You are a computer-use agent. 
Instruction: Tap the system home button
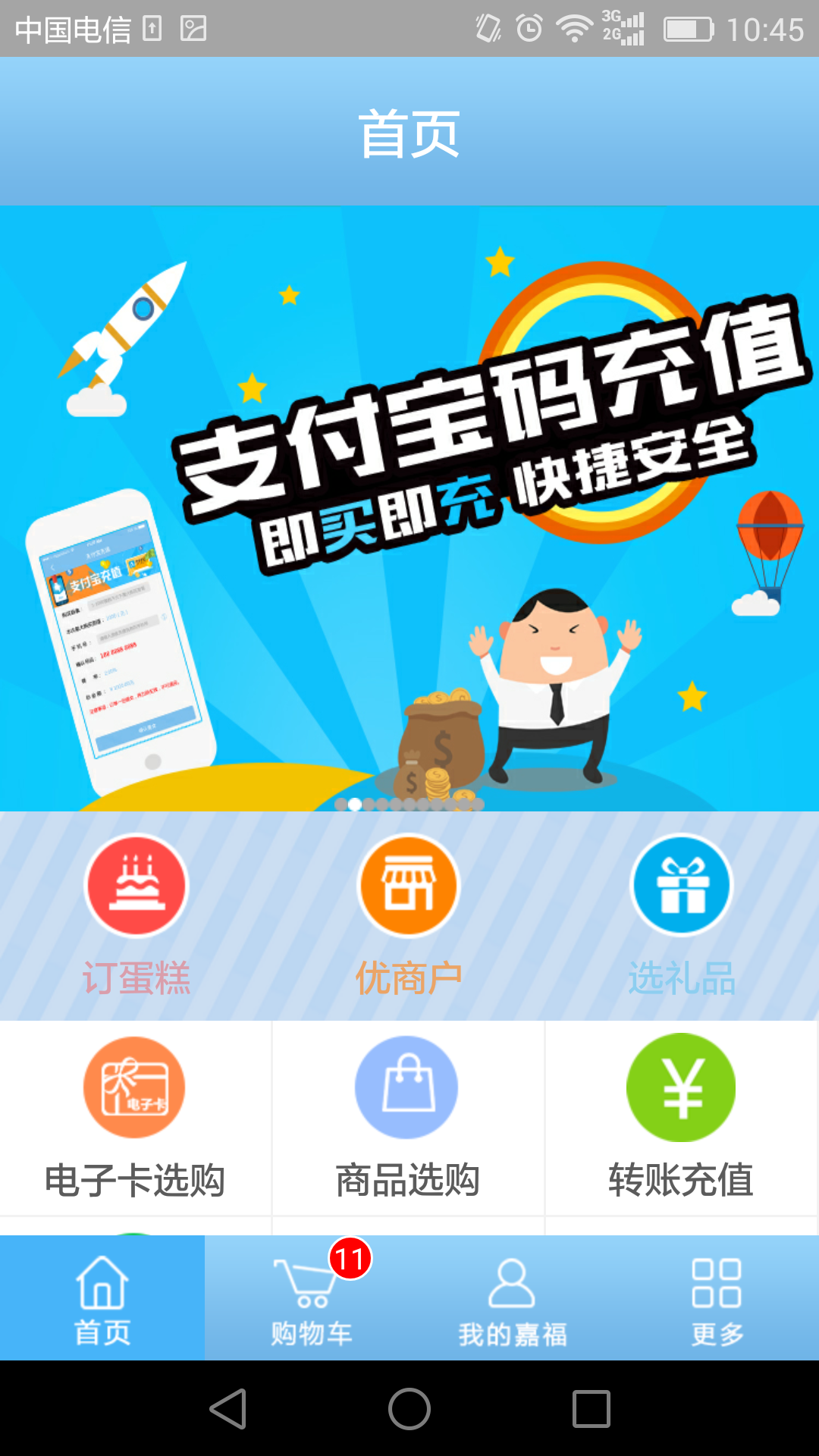point(409,1409)
